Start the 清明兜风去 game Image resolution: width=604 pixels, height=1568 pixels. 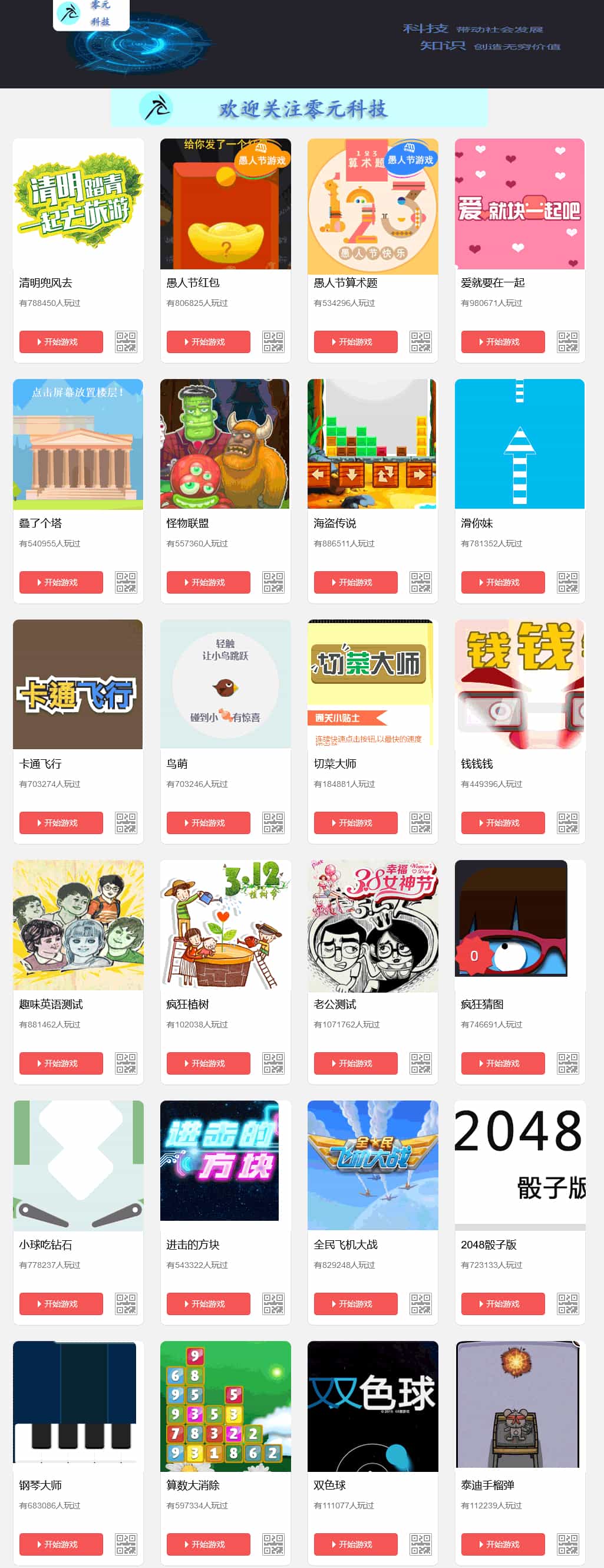coord(61,341)
